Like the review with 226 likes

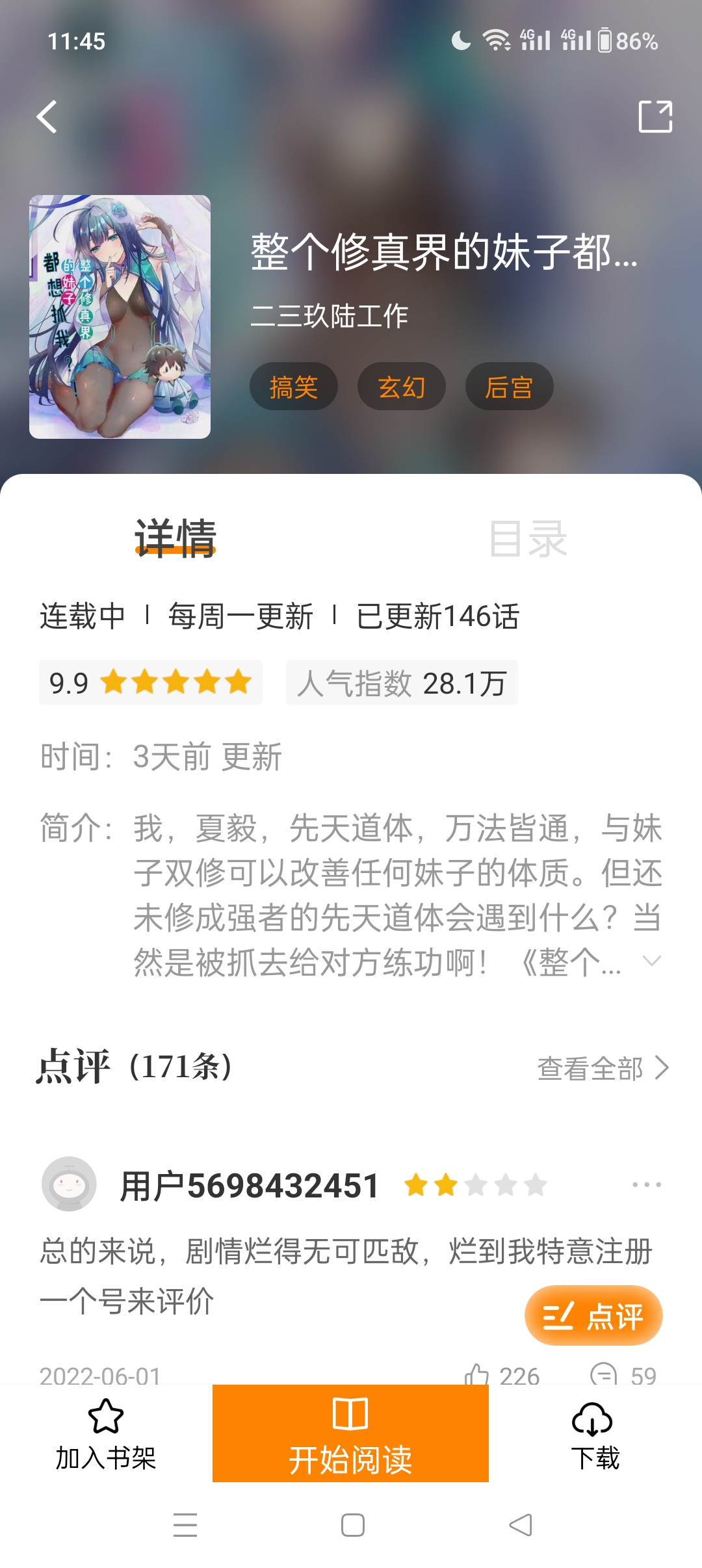(x=478, y=1373)
